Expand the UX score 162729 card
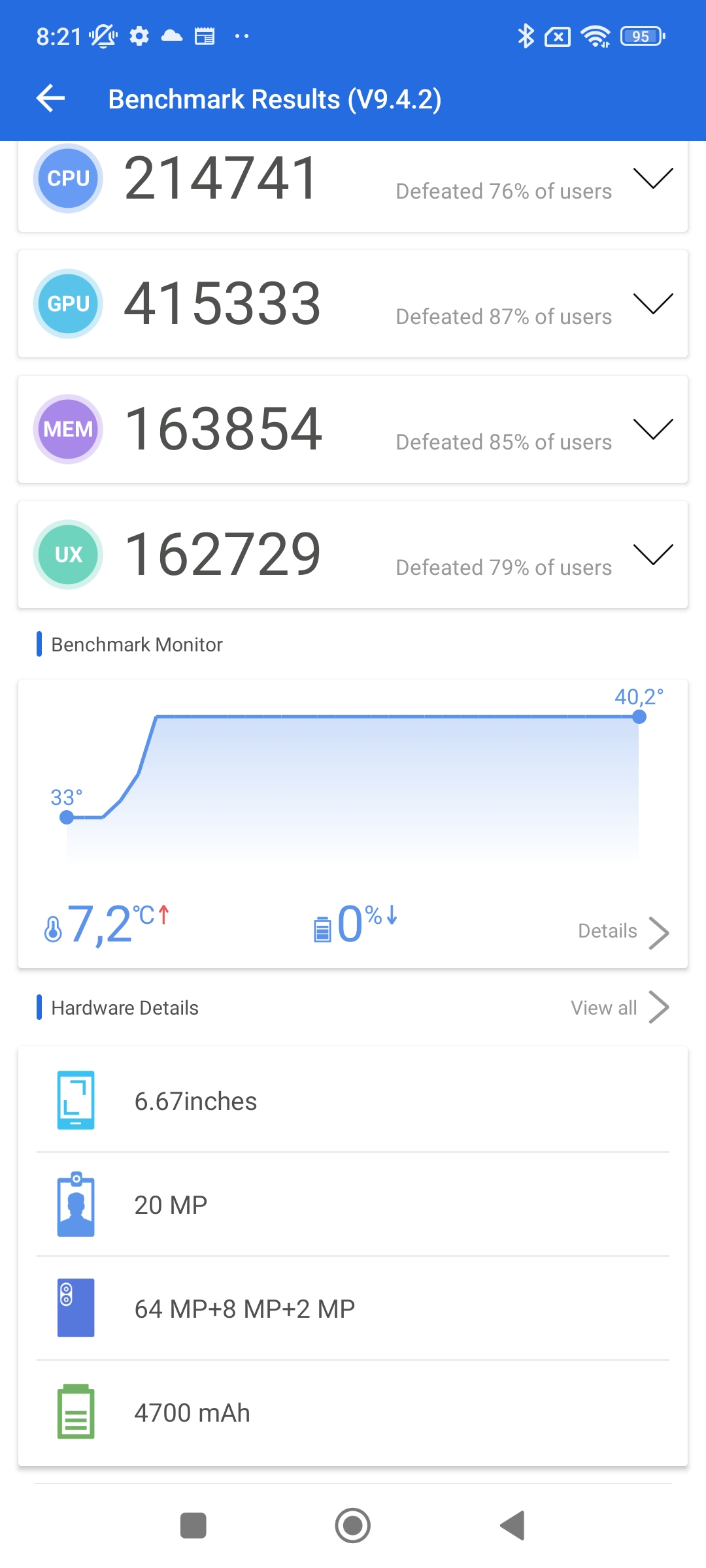 (x=653, y=555)
